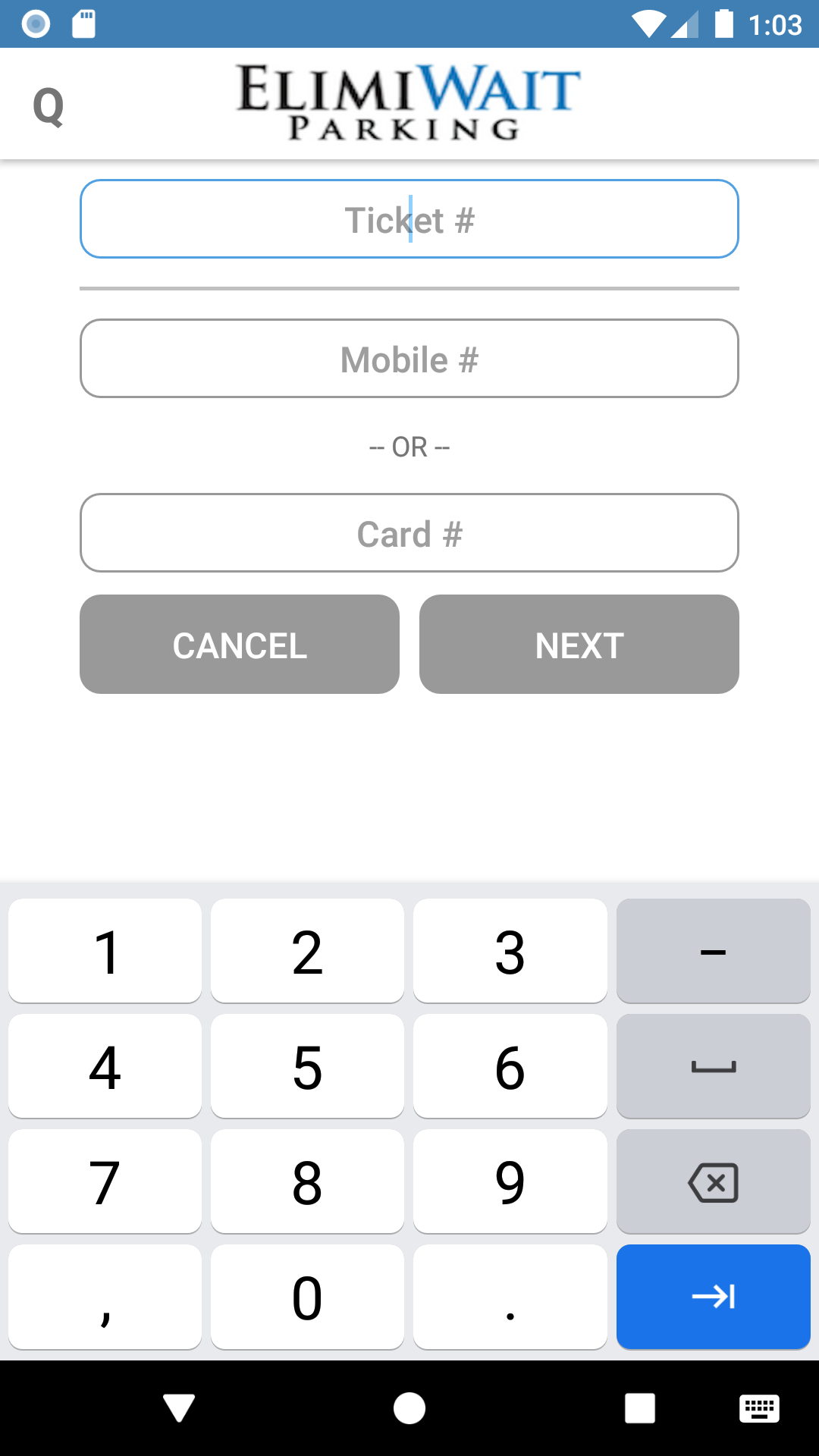Viewport: 819px width, 1456px height.
Task: Select the Mobile # input field
Action: pyautogui.click(x=409, y=359)
